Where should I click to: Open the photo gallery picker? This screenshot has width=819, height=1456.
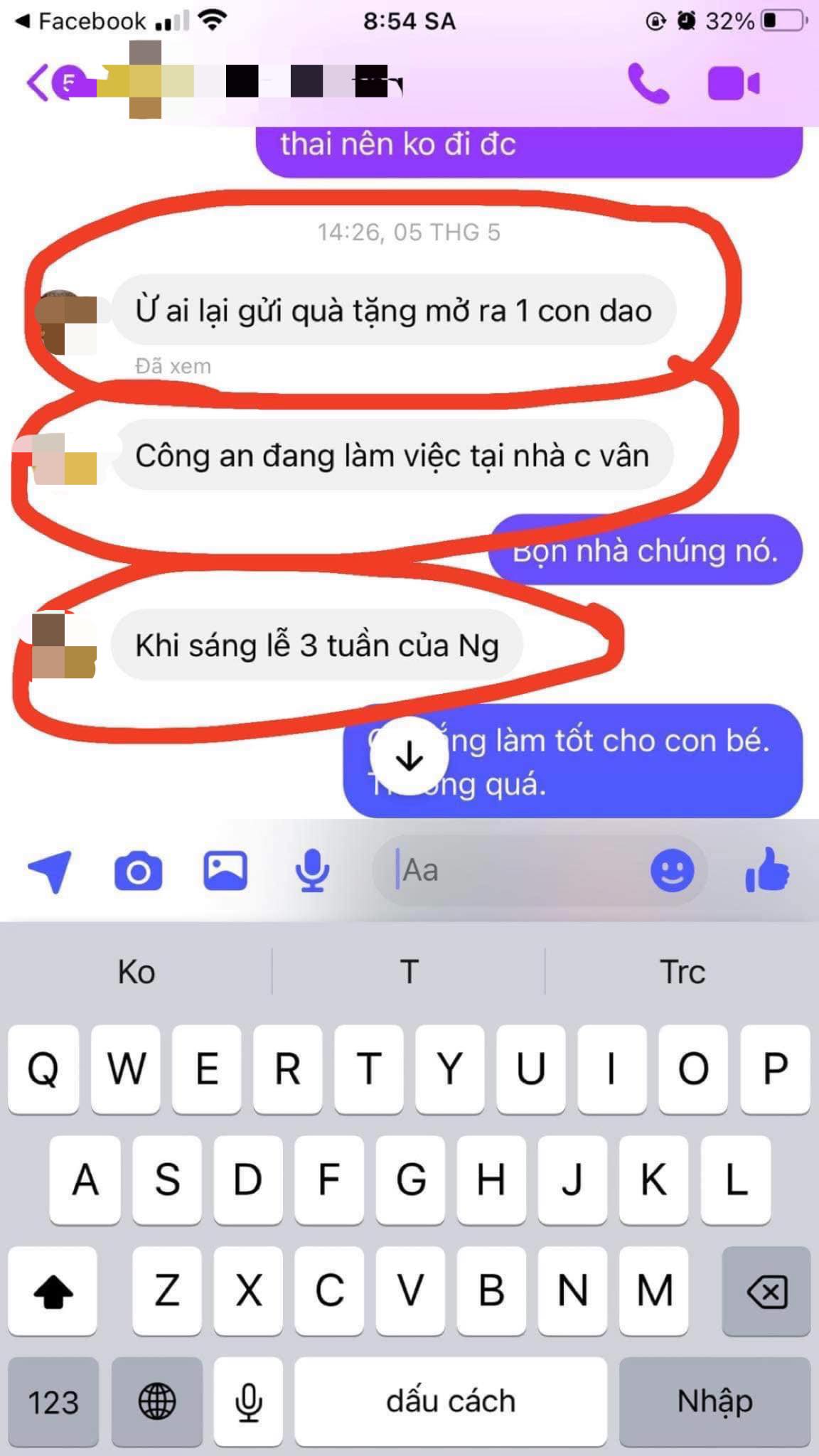[225, 870]
